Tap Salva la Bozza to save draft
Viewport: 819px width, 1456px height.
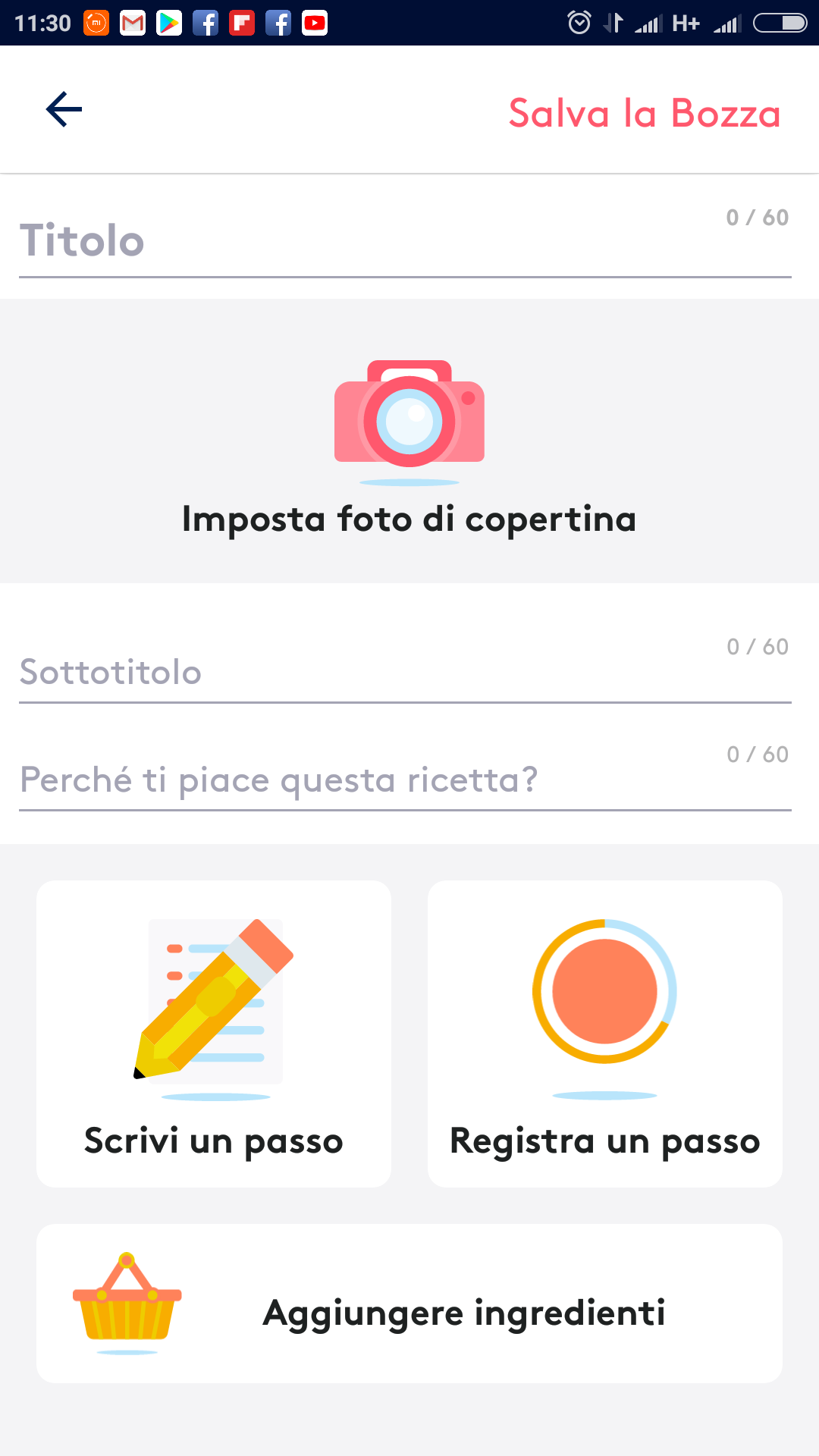645,114
